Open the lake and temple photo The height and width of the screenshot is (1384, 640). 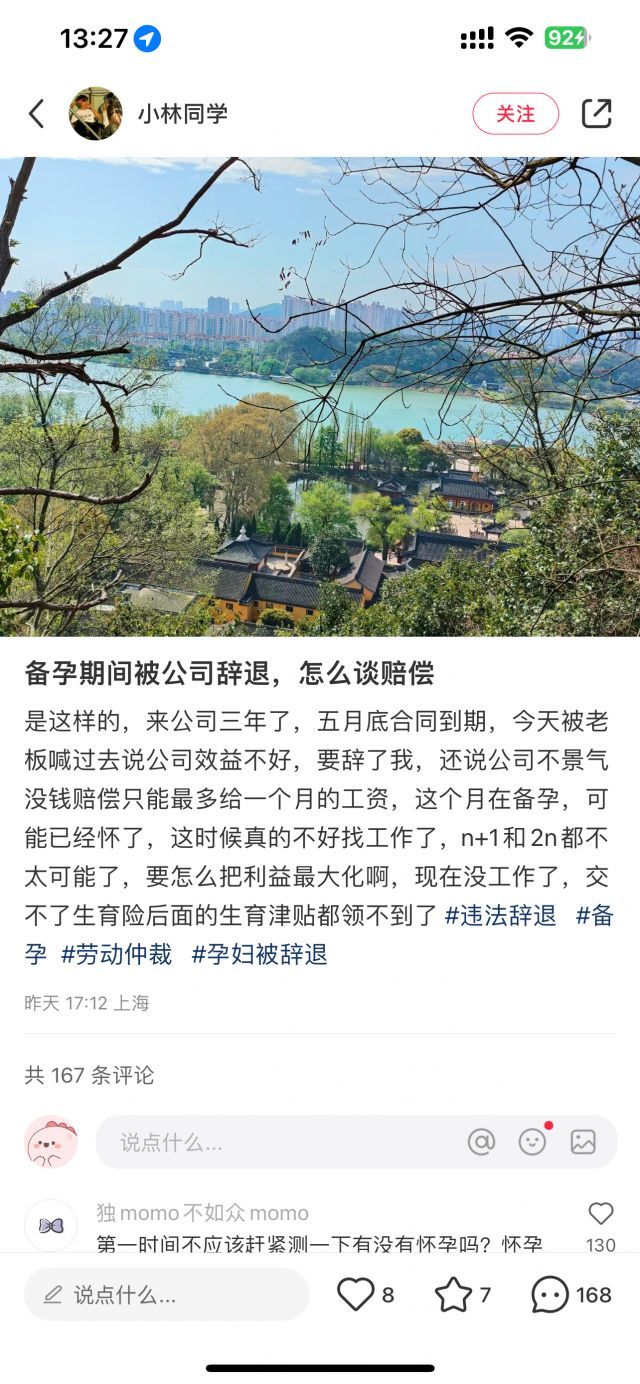click(320, 396)
